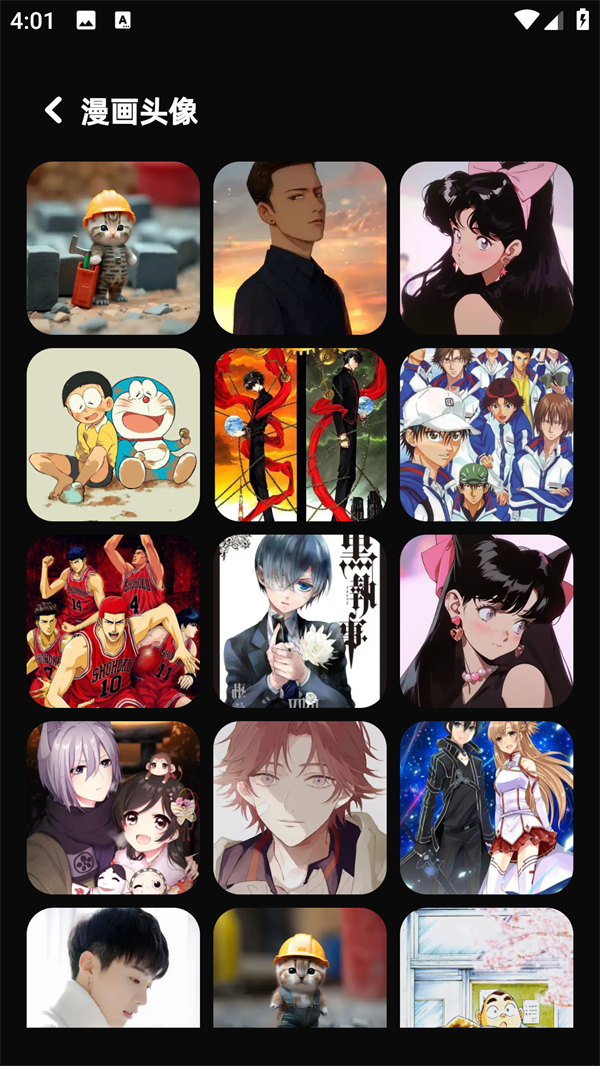
Task: Open the Shohoku basketball team avatar
Action: click(113, 621)
